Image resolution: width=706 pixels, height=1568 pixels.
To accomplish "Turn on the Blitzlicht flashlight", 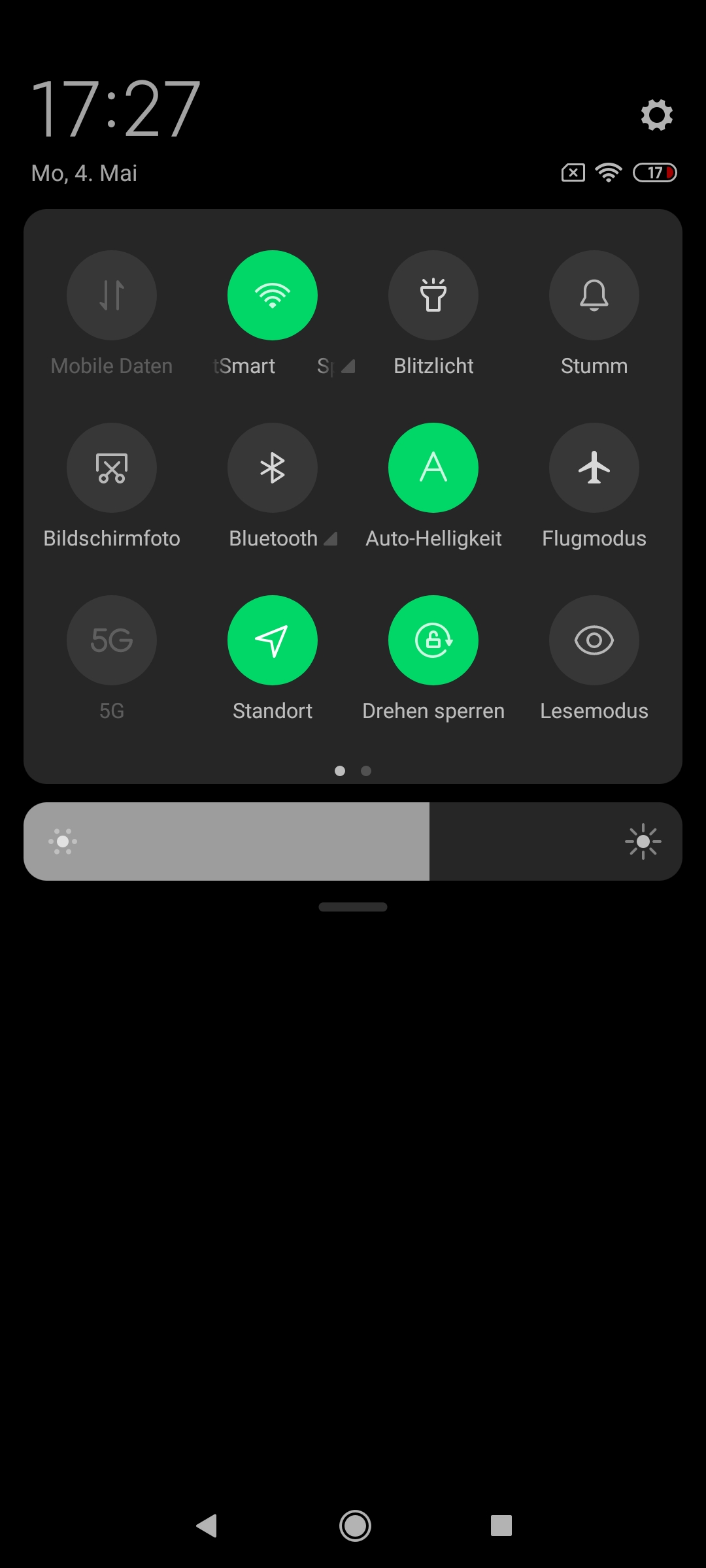I will tap(433, 295).
